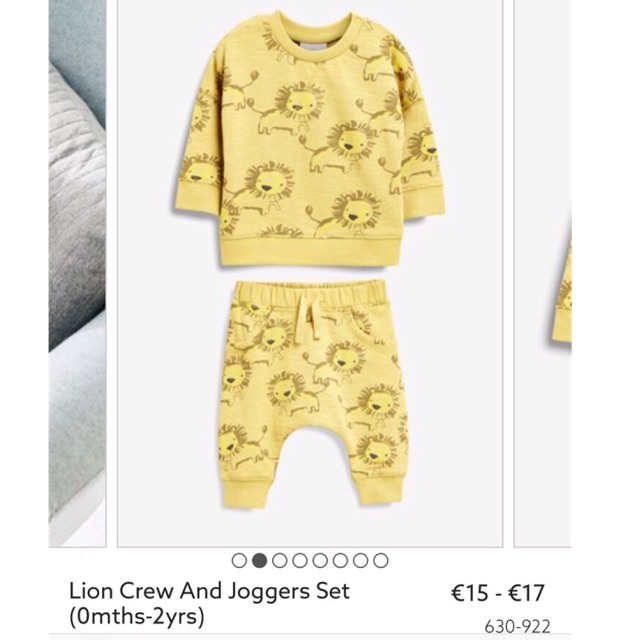640x640 pixels.
Task: Jump to the first carousel page dot
Action: (239, 561)
